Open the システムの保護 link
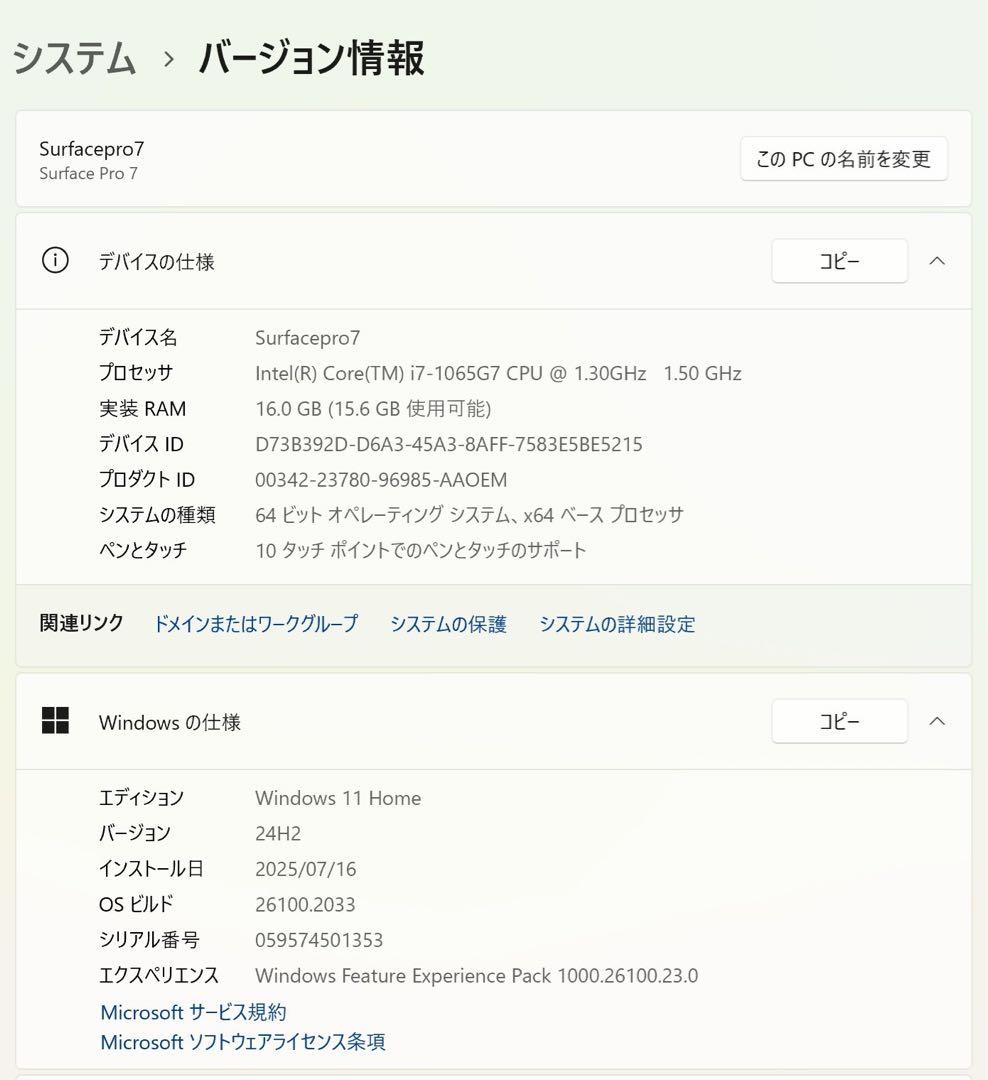Screen dimensions: 988x1080 (x=448, y=624)
